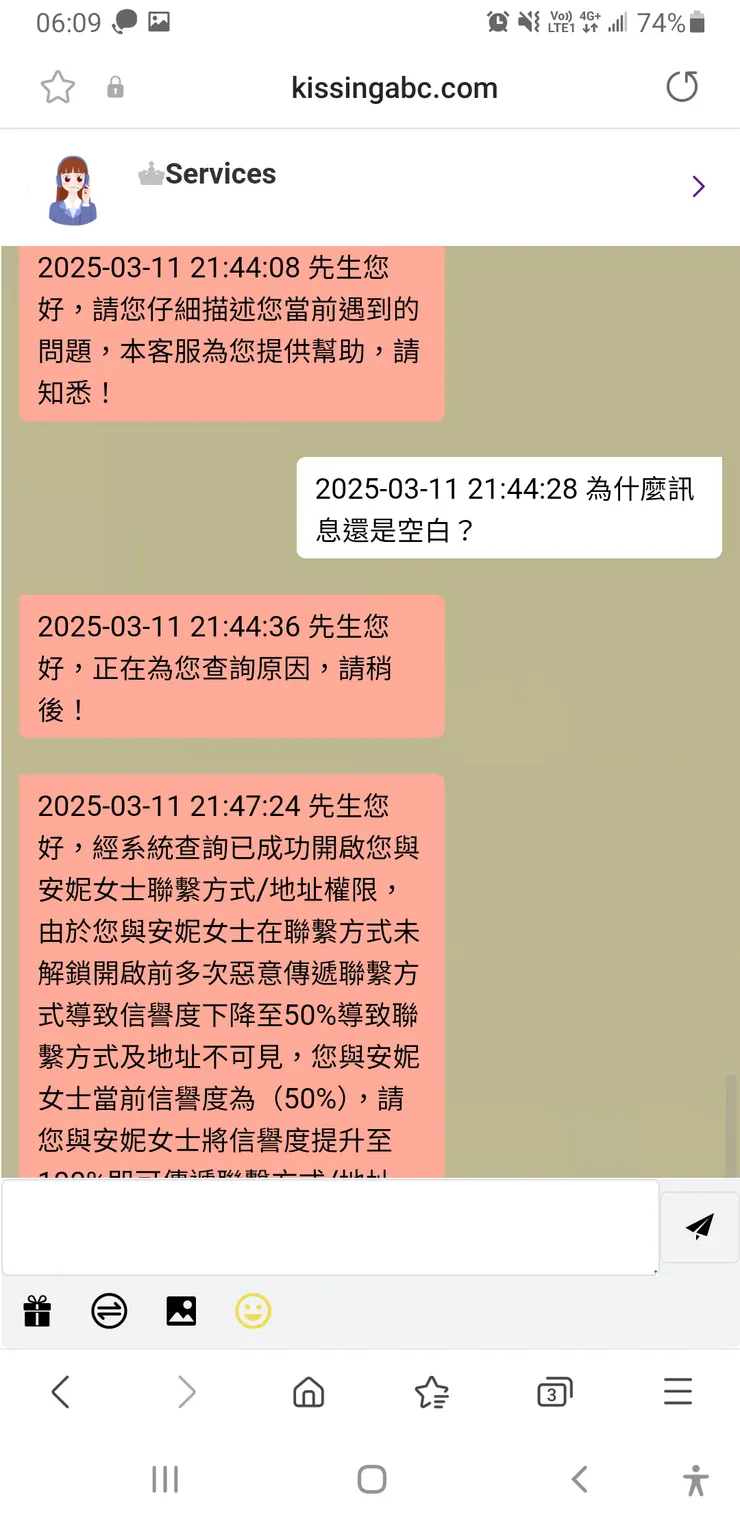Open the gift panel in the chat toolbar
740x1521 pixels.
(37, 1311)
